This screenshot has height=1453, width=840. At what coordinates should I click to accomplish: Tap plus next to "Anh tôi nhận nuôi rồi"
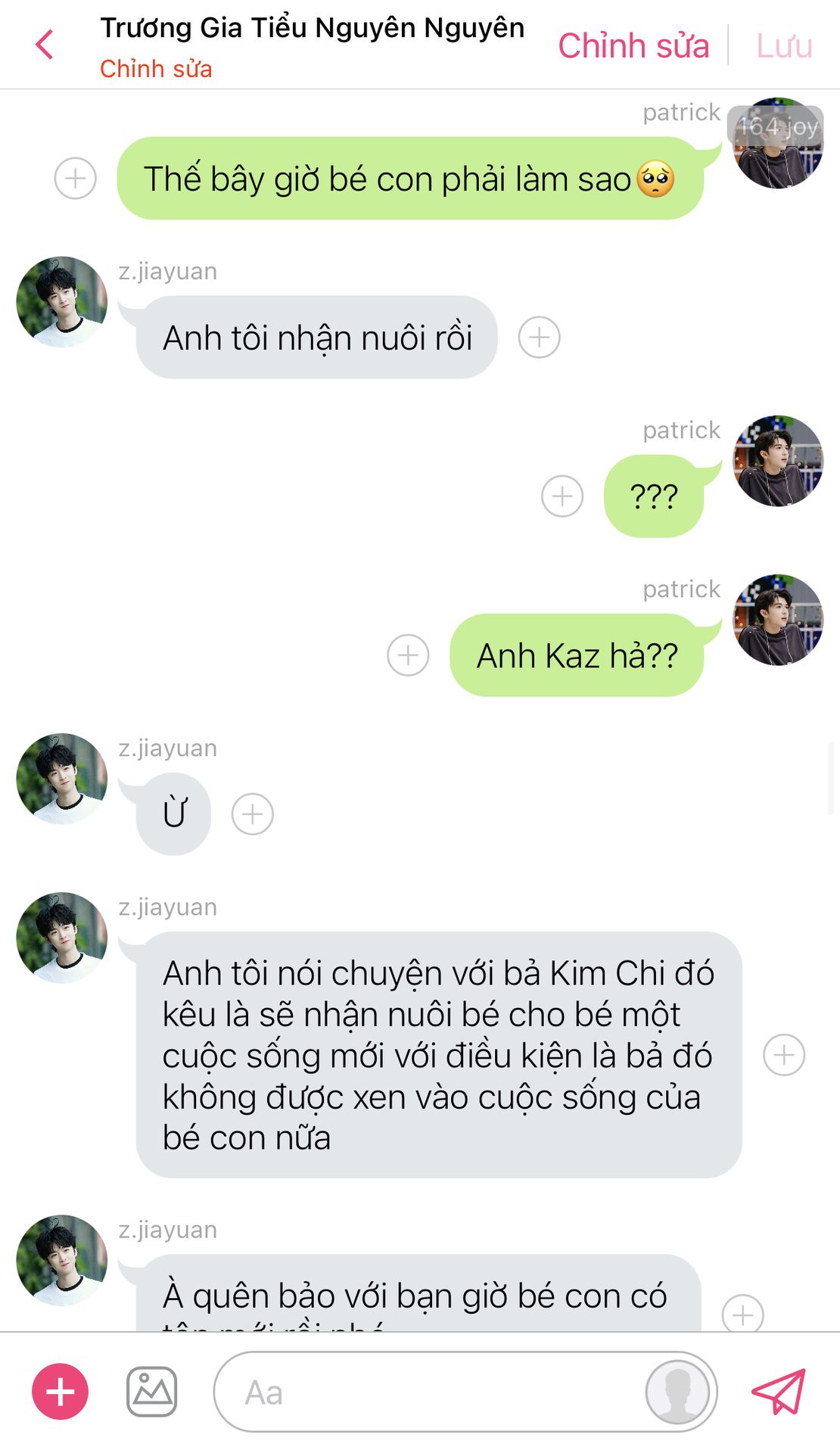539,338
